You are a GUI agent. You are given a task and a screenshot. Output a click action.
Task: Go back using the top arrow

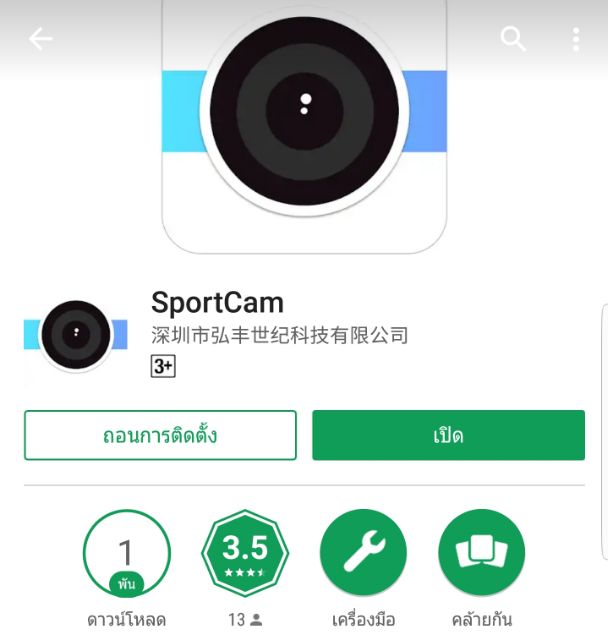(41, 39)
